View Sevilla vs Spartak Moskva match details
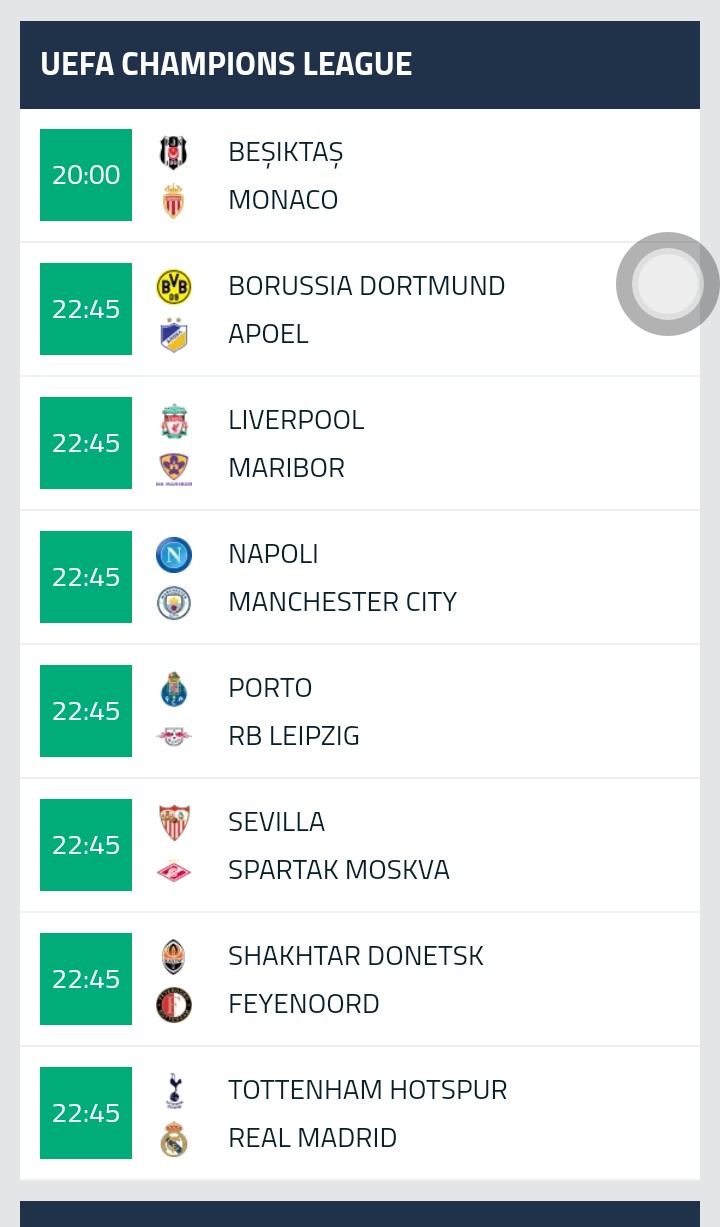 (x=360, y=846)
